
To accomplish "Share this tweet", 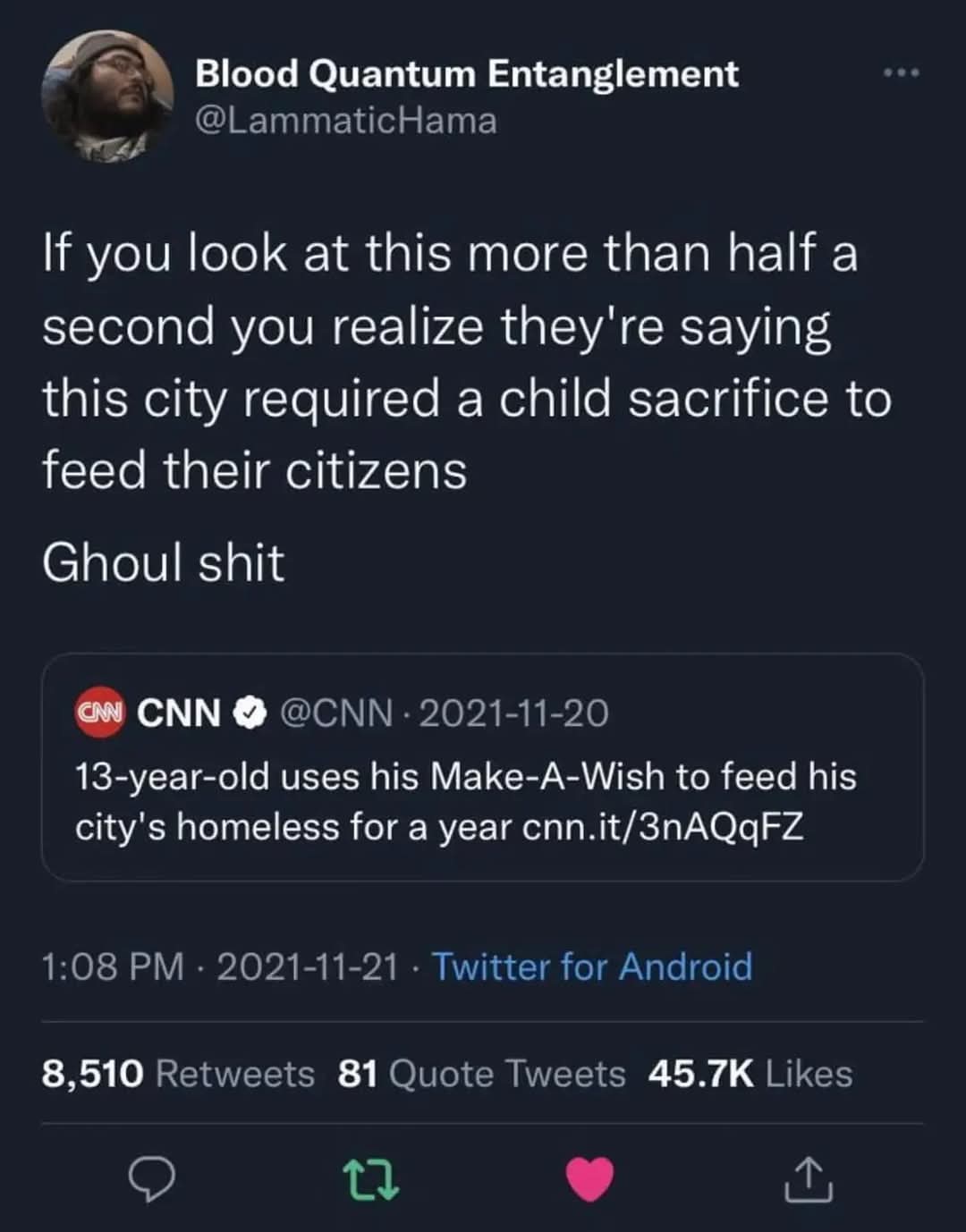I will pos(809,1178).
